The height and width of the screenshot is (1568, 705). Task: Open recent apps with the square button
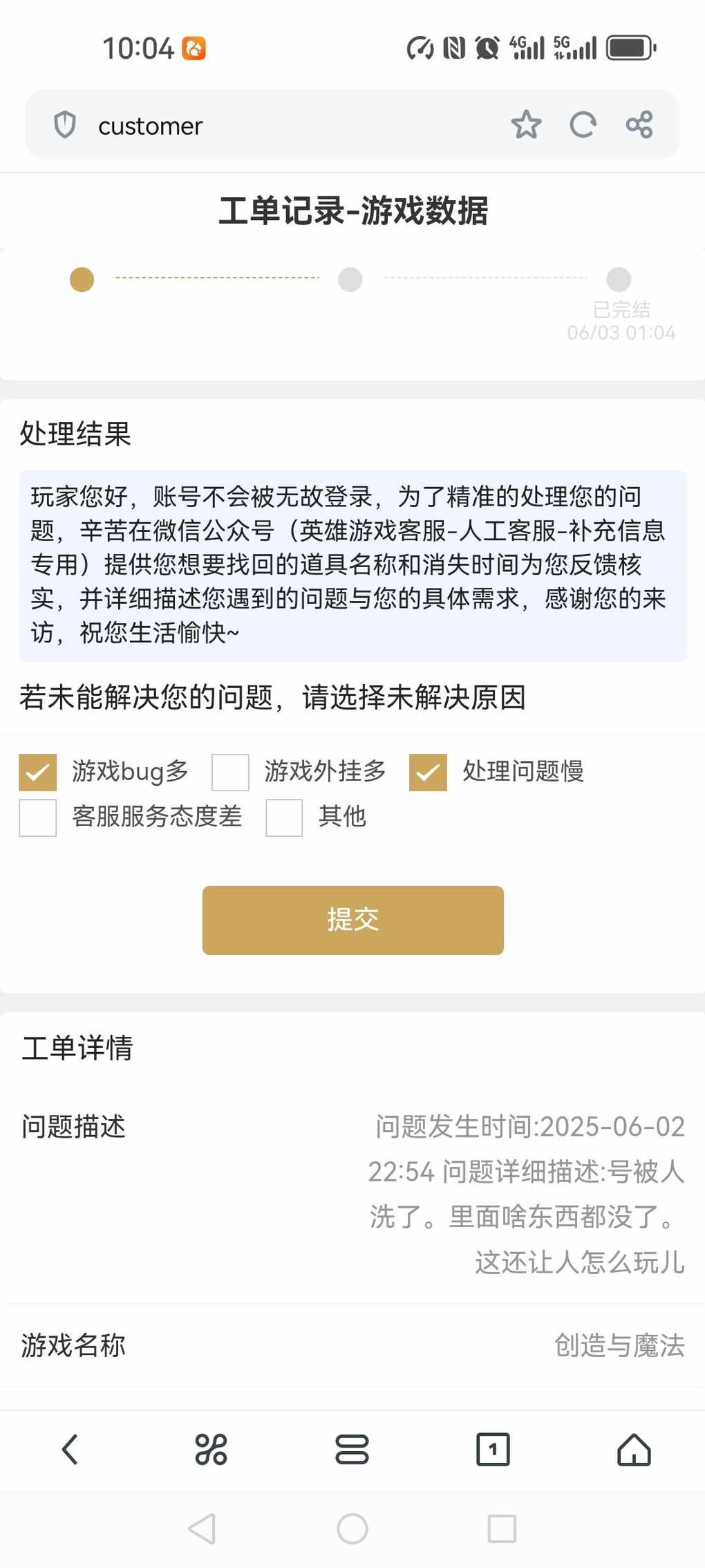coord(502,1529)
